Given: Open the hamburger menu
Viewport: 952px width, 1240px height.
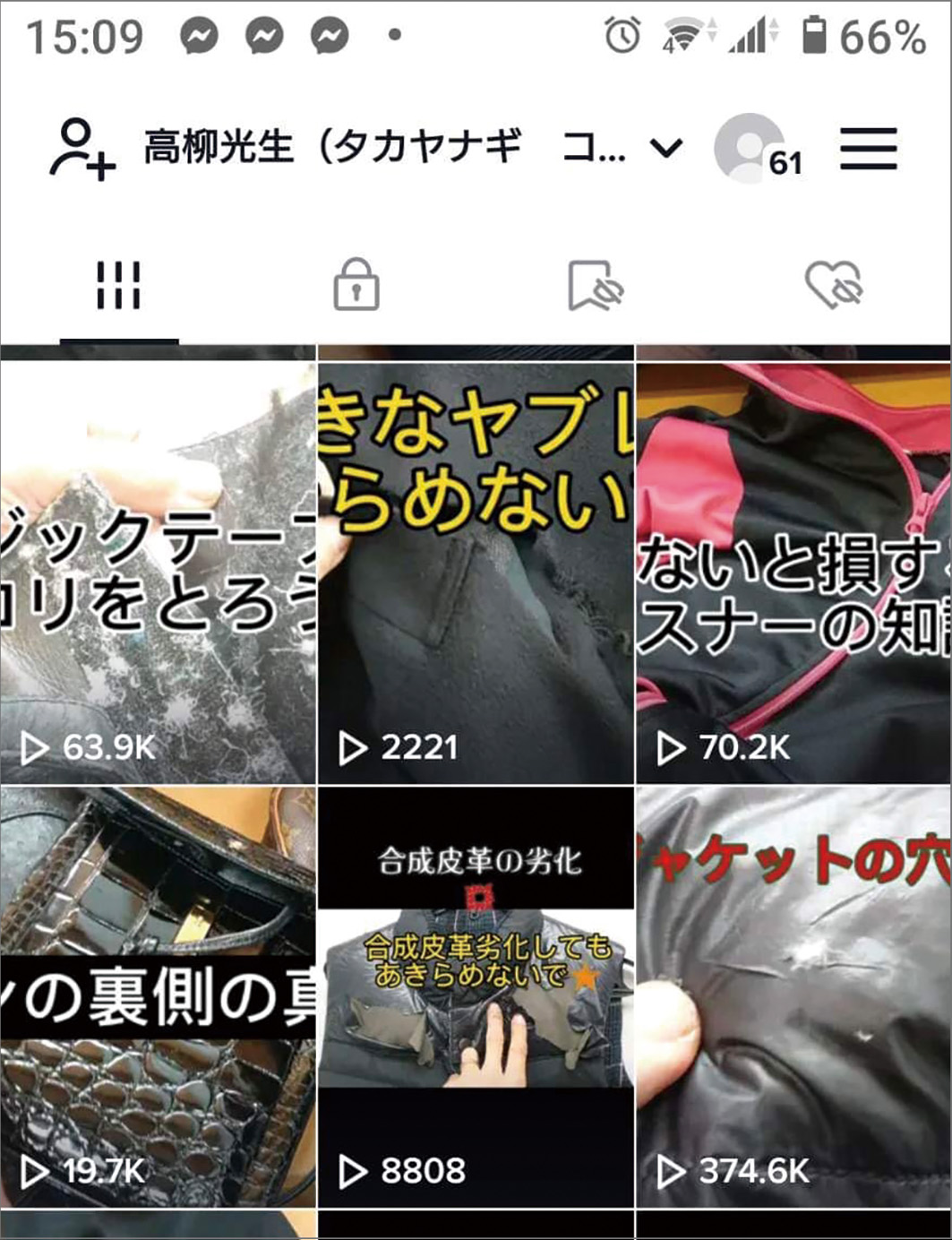Looking at the screenshot, I should click(x=868, y=149).
